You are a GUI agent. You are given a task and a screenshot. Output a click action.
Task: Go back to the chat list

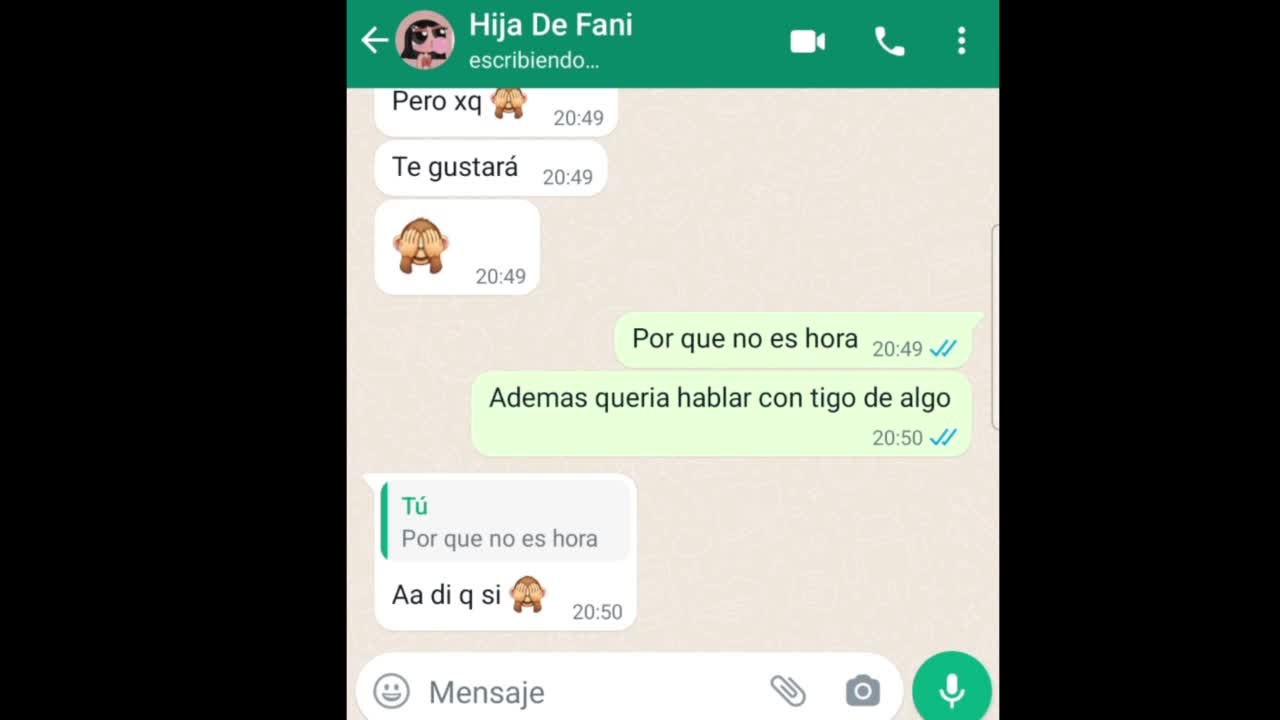click(x=374, y=40)
